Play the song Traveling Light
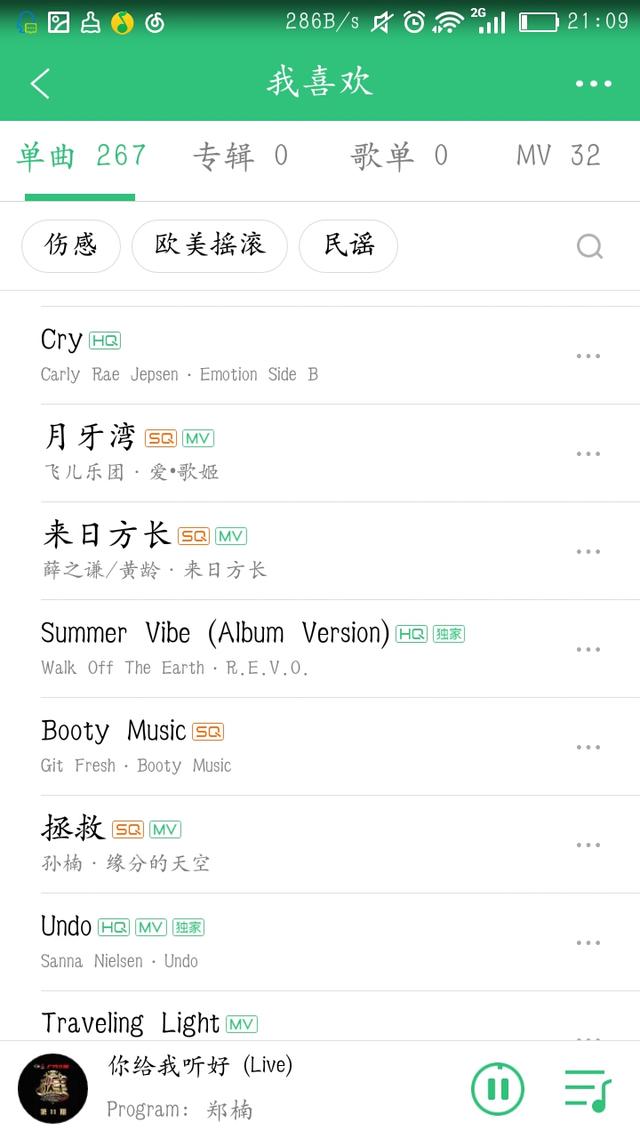The image size is (640, 1138). coord(319,1016)
